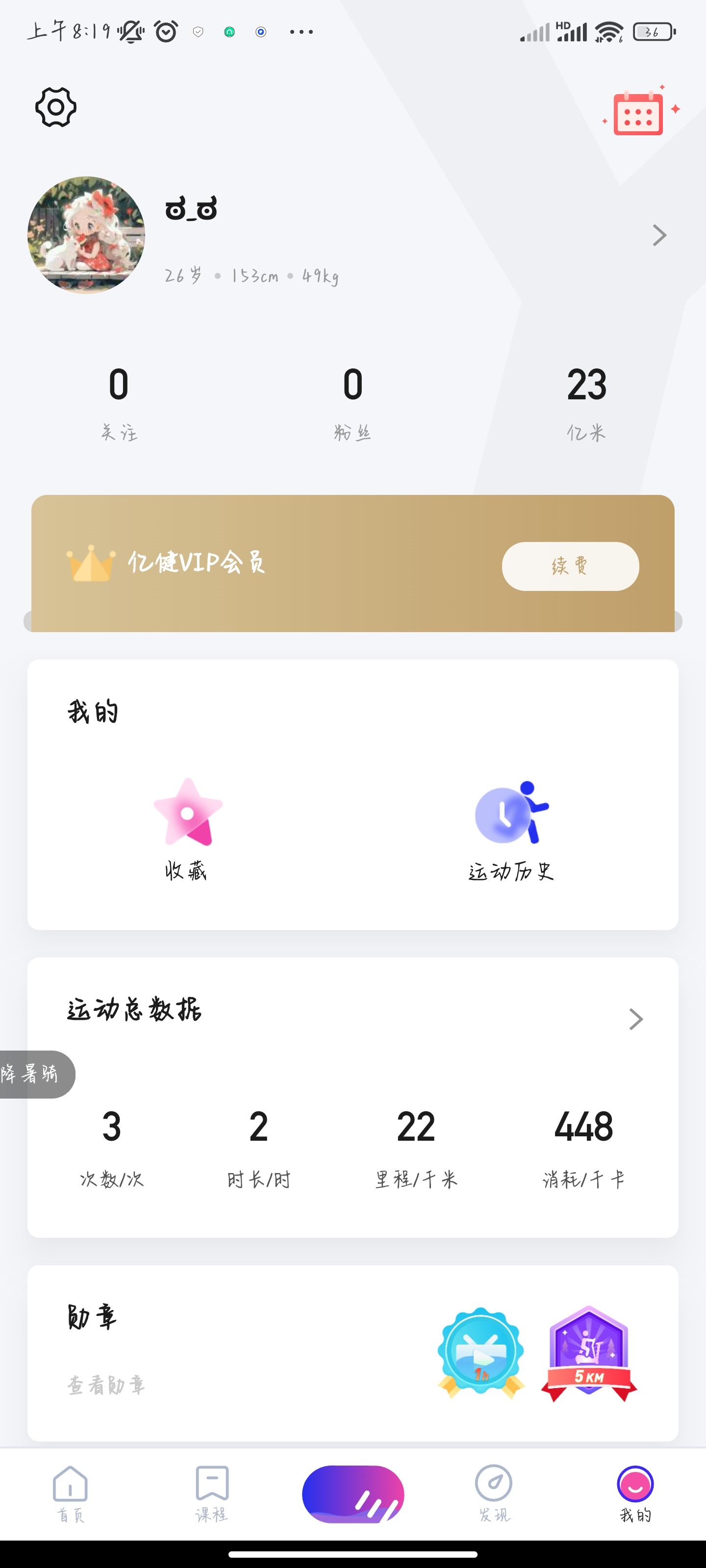Open 收藏 favorites
This screenshot has width=706, height=1568.
pyautogui.click(x=187, y=828)
